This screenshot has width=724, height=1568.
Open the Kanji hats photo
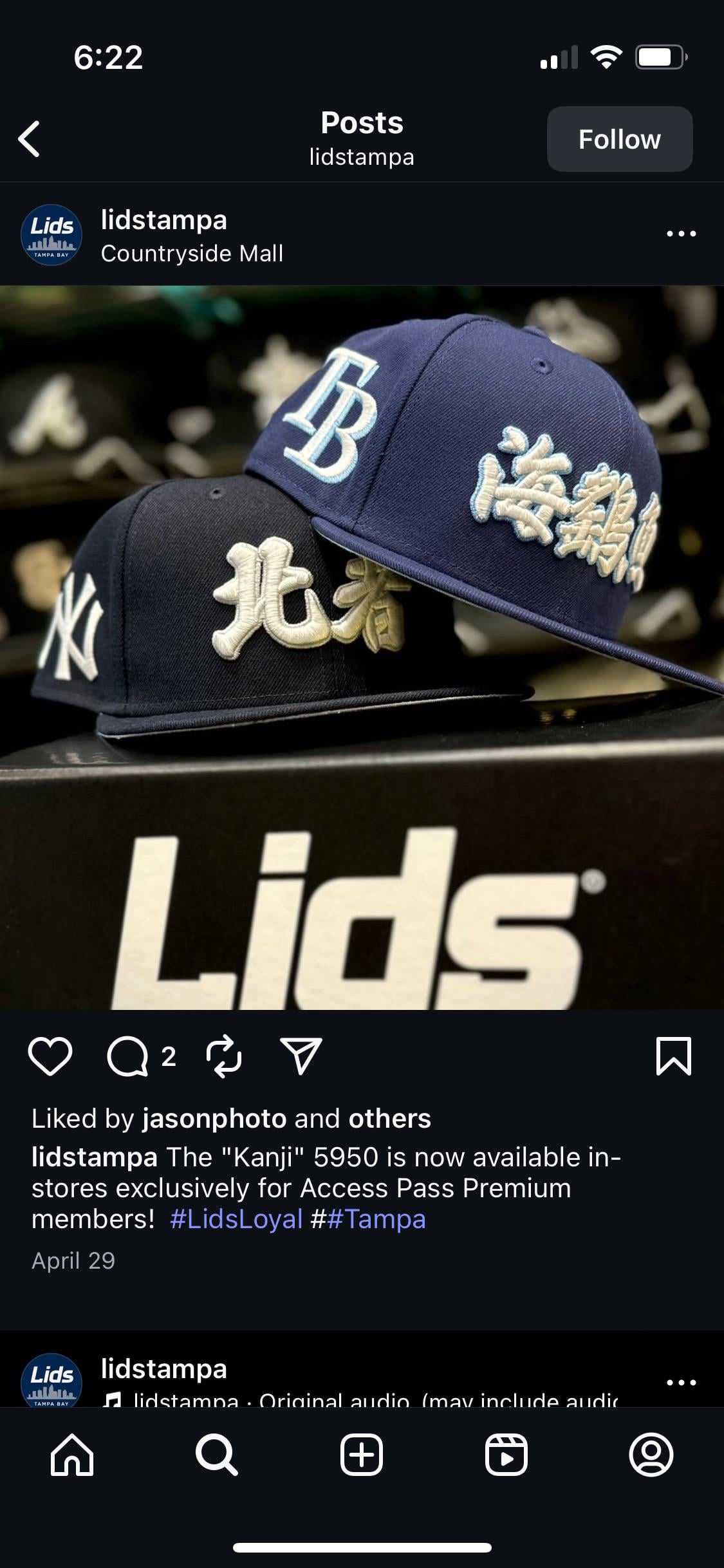(362, 647)
